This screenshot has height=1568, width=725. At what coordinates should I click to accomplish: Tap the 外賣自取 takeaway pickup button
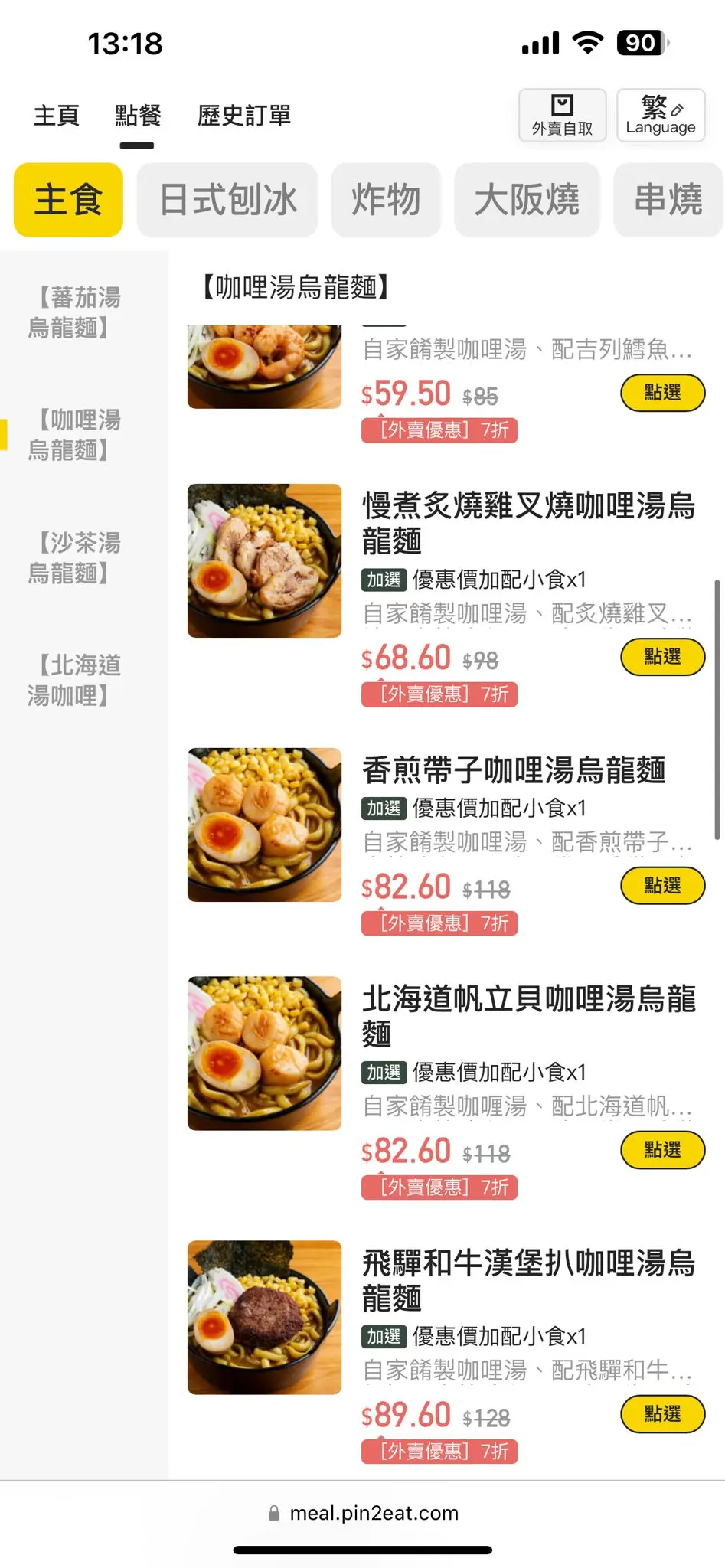click(x=562, y=116)
